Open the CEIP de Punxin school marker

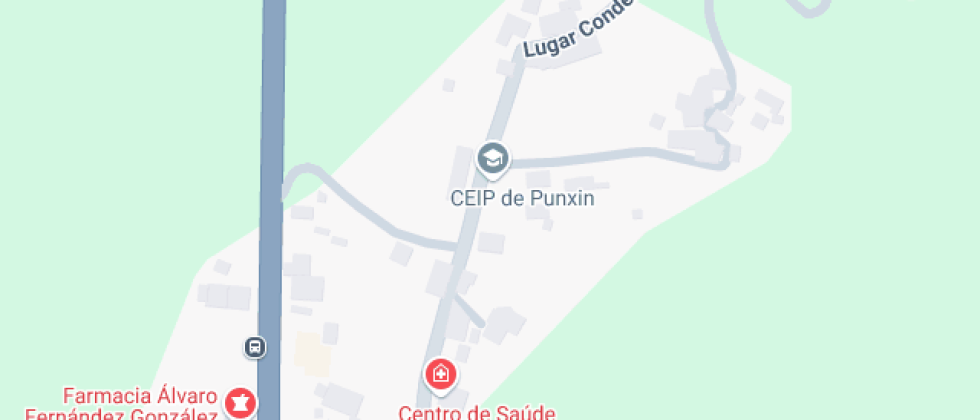click(491, 158)
